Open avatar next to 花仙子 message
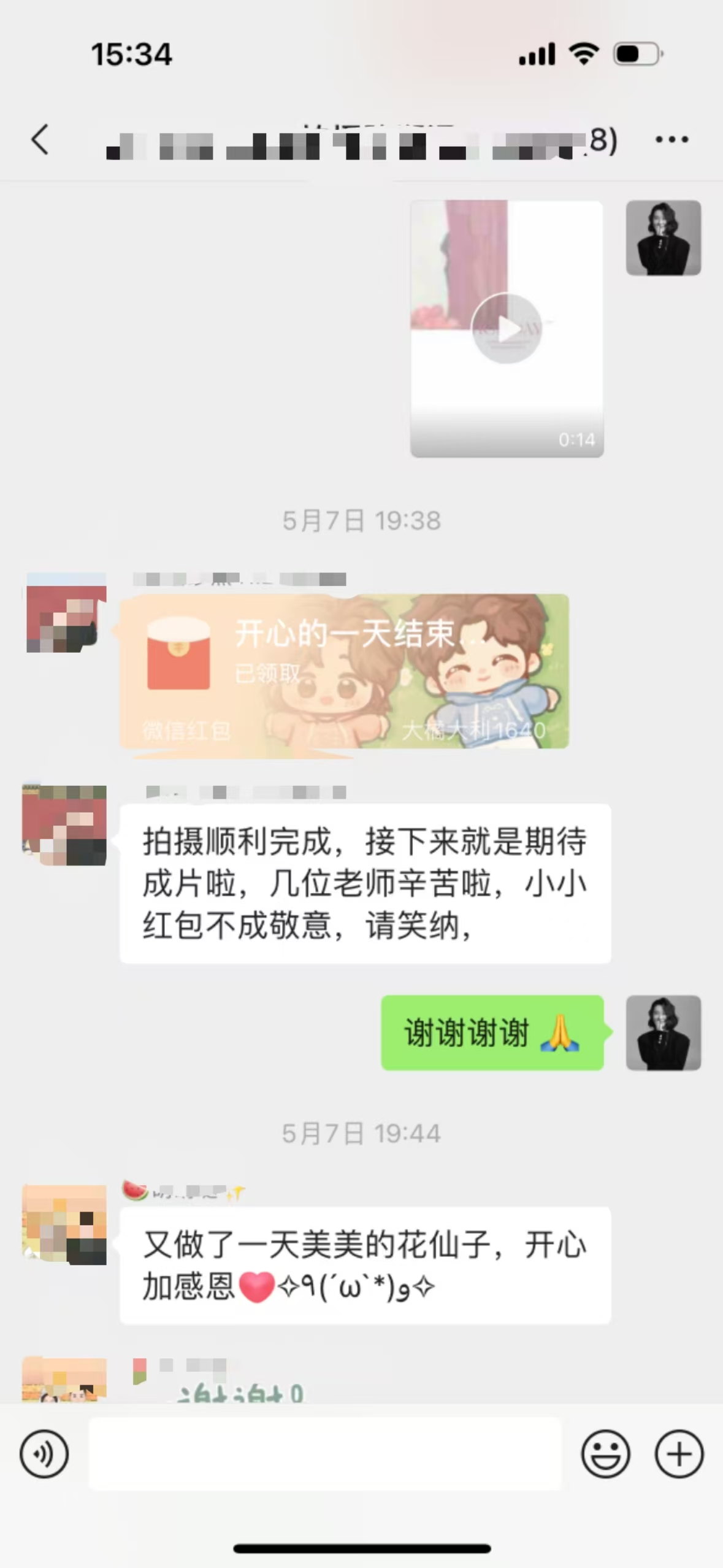The width and height of the screenshot is (723, 1568). tap(64, 1225)
